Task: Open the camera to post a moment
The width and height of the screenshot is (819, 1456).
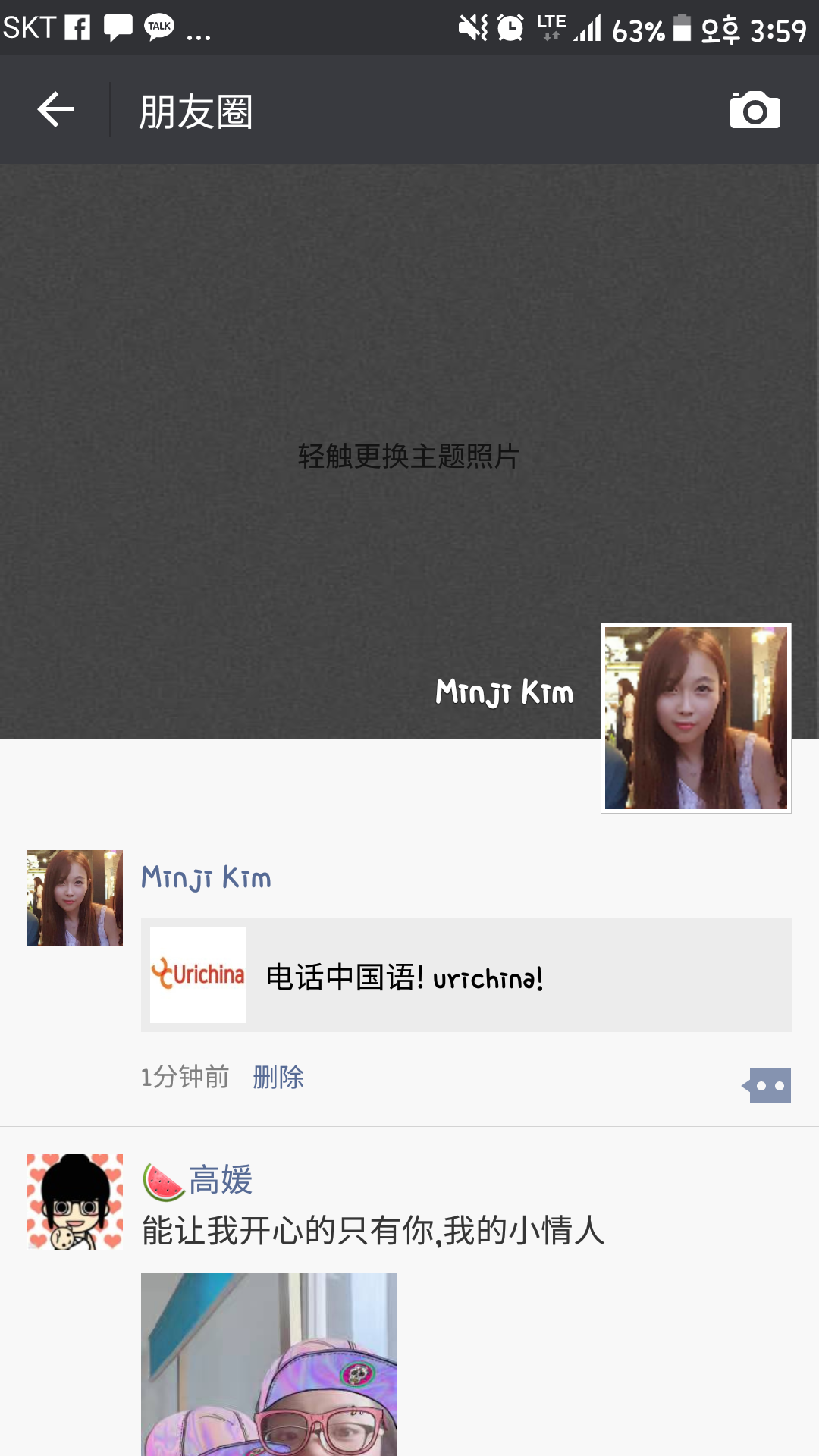Action: coord(755,111)
